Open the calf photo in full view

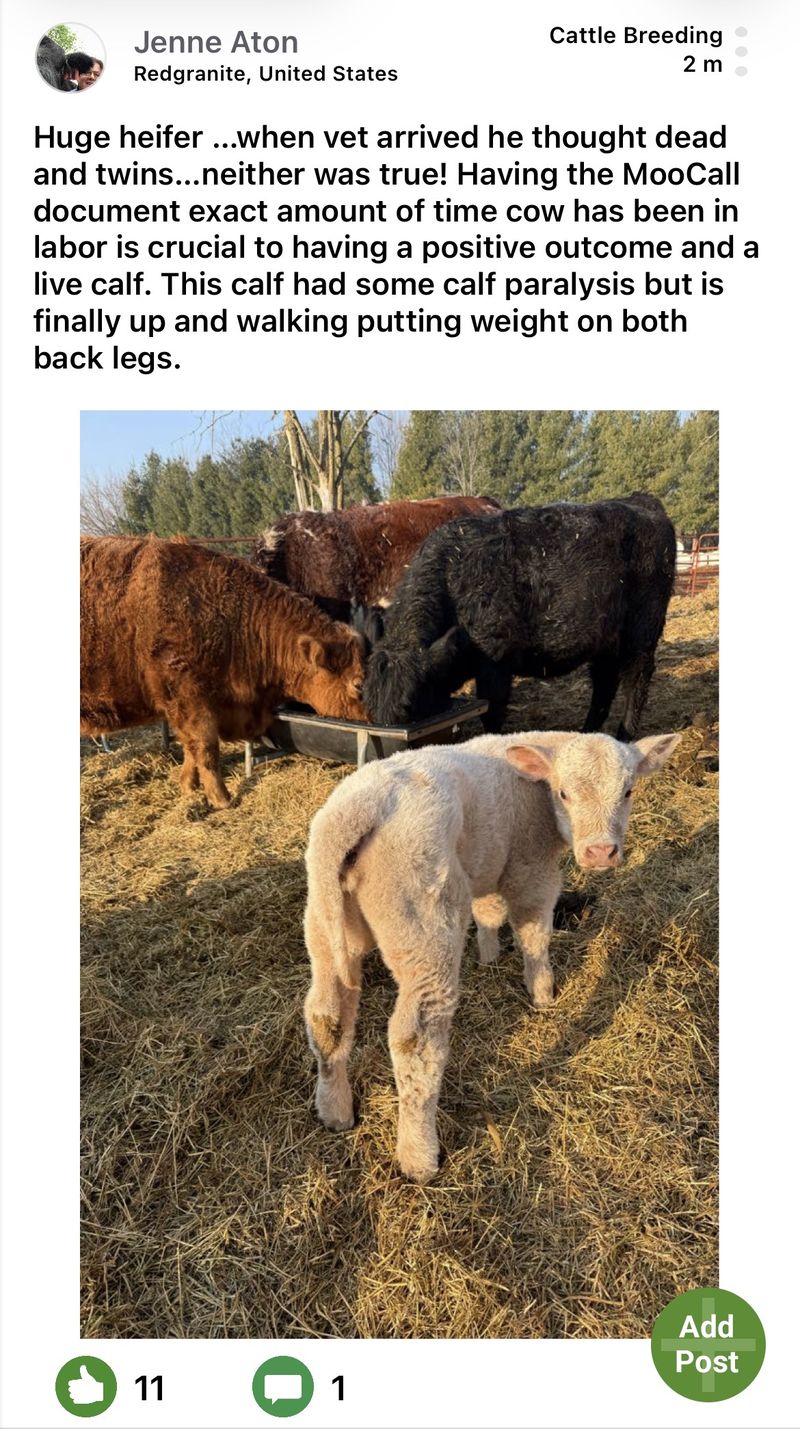click(x=399, y=874)
